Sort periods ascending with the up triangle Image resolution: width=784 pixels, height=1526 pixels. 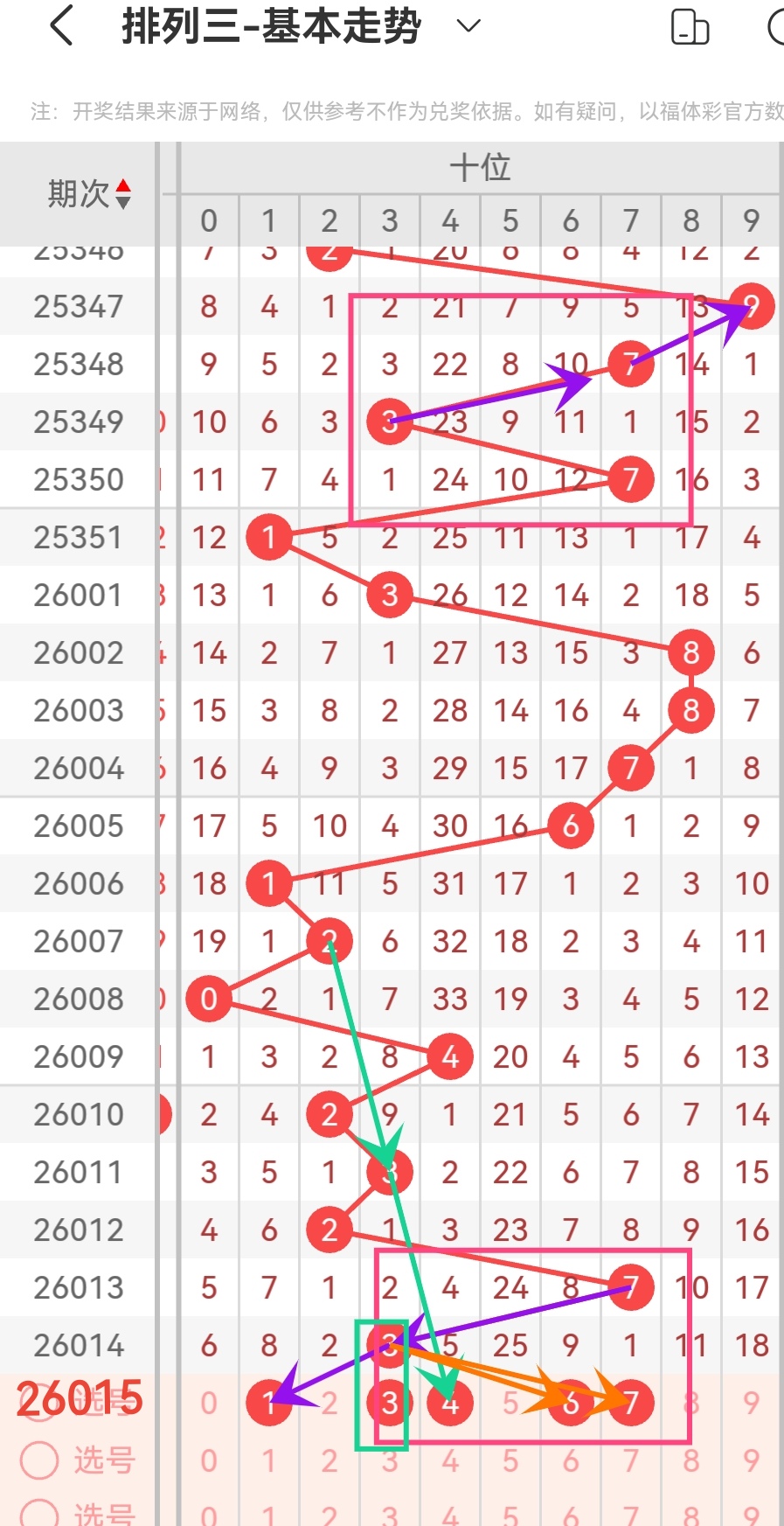coord(125,185)
